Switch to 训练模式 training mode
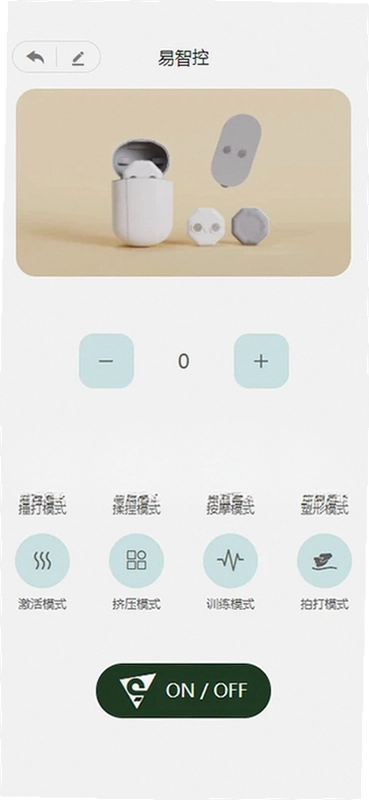 [x=230, y=561]
